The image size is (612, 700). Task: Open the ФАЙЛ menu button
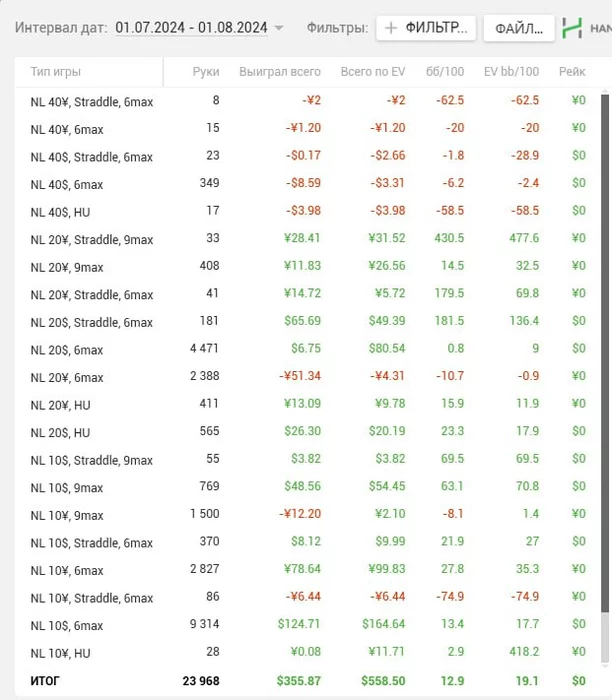click(519, 28)
